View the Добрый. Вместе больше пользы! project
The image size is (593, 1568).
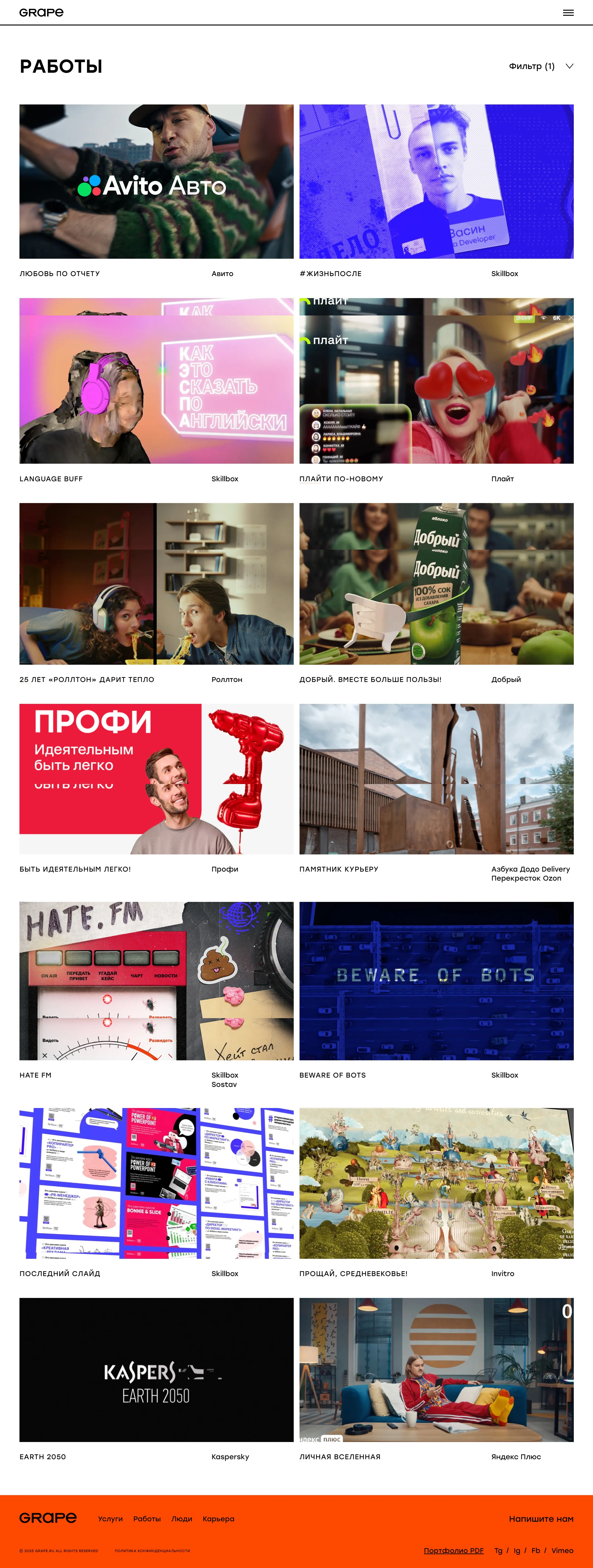436,583
